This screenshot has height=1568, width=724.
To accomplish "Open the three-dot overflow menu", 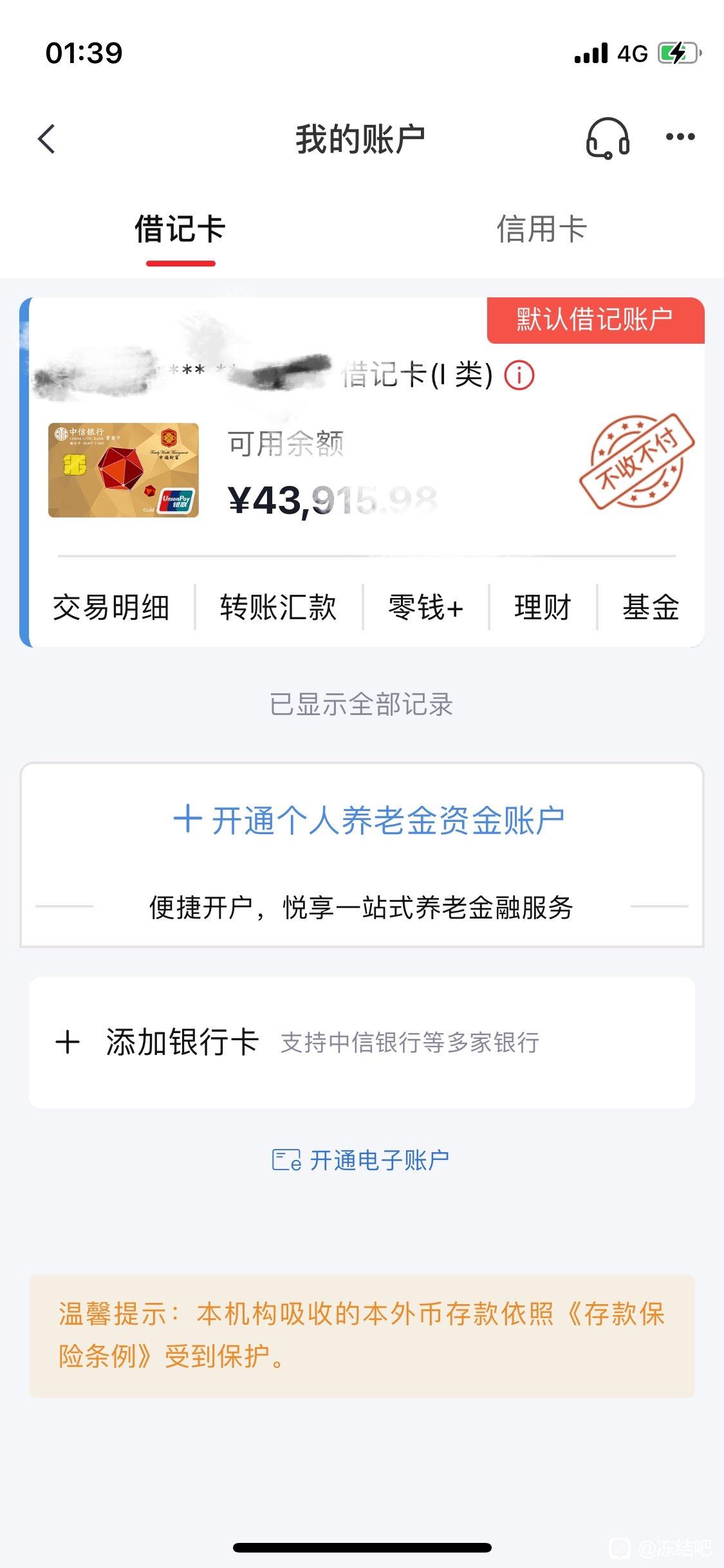I will 680,137.
